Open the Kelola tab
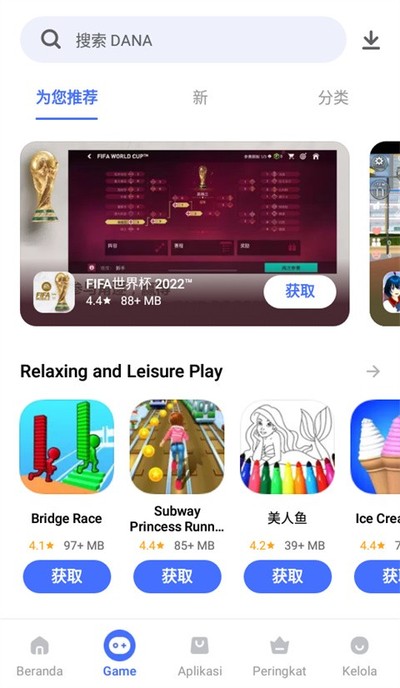The image size is (400, 688). 360,656
